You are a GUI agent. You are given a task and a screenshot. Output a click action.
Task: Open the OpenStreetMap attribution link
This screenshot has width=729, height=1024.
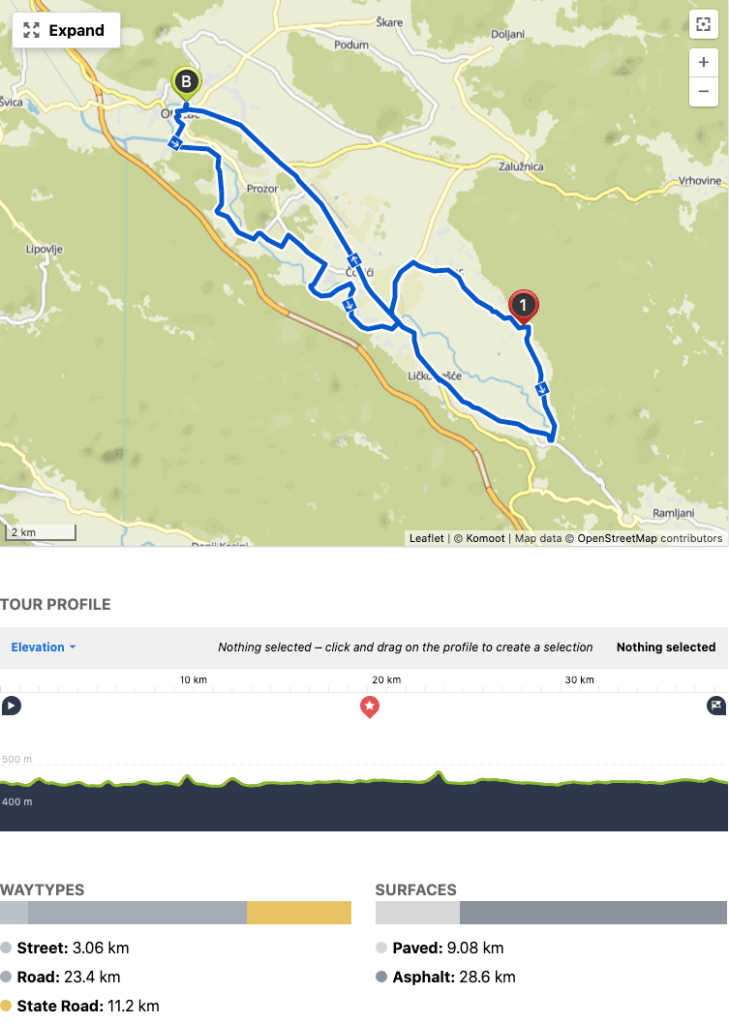point(617,538)
